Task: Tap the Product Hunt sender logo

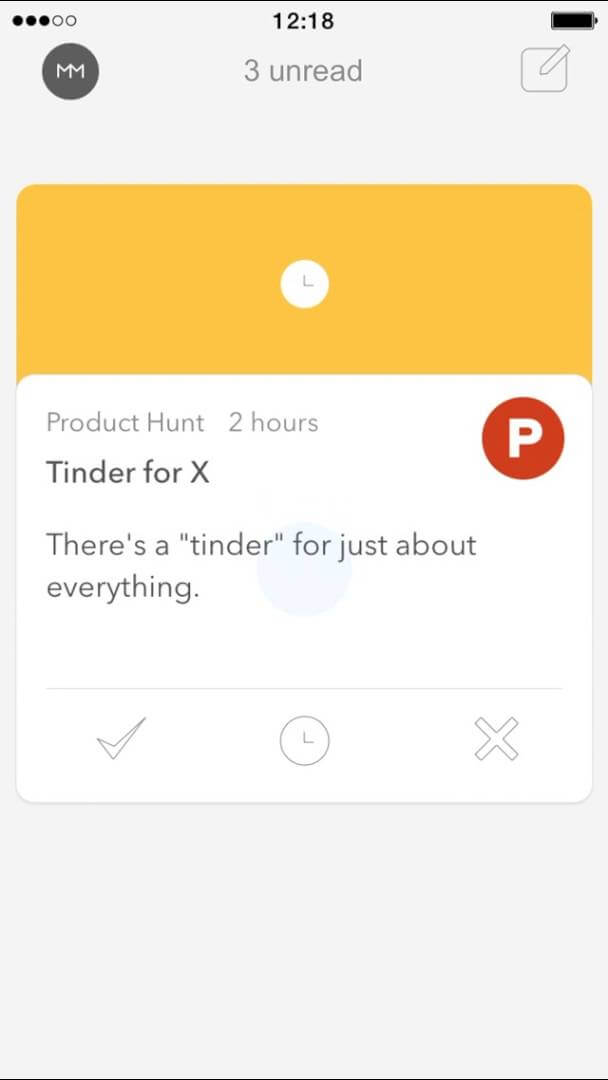Action: [523, 439]
